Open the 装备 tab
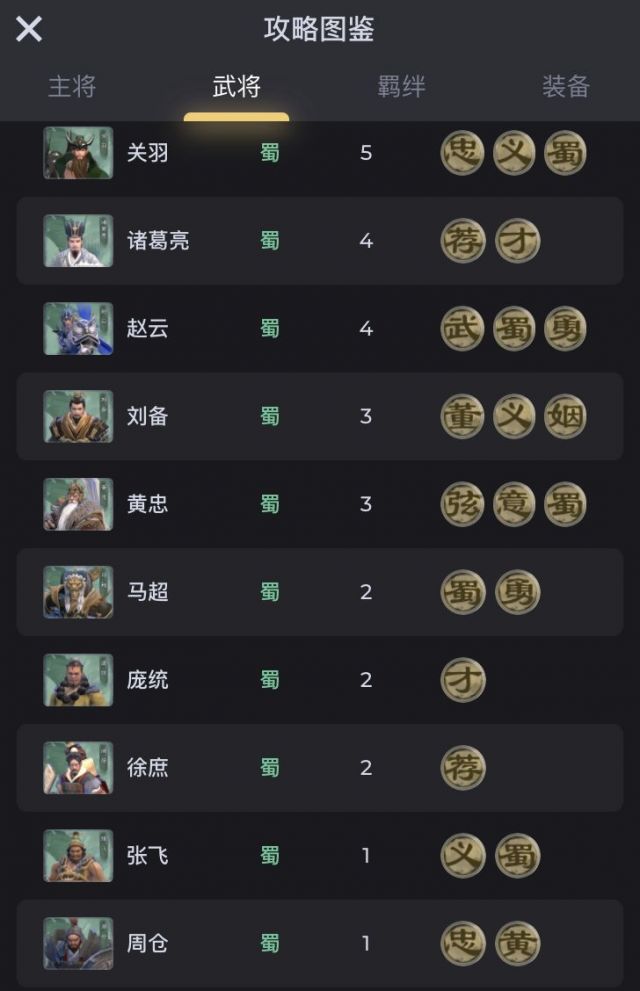Image resolution: width=640 pixels, height=991 pixels. pos(565,87)
